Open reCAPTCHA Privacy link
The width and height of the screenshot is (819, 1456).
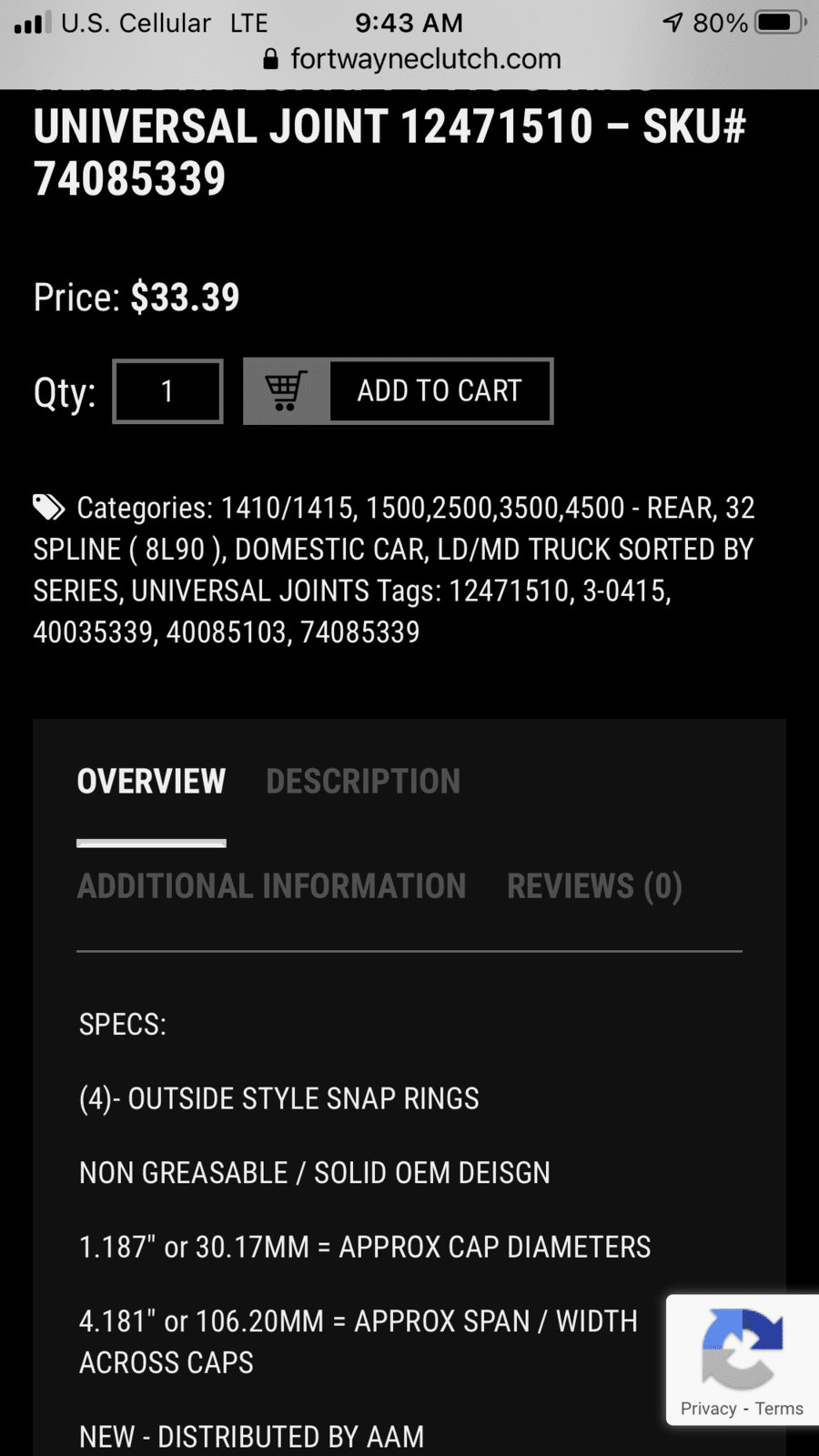pyautogui.click(x=708, y=1409)
